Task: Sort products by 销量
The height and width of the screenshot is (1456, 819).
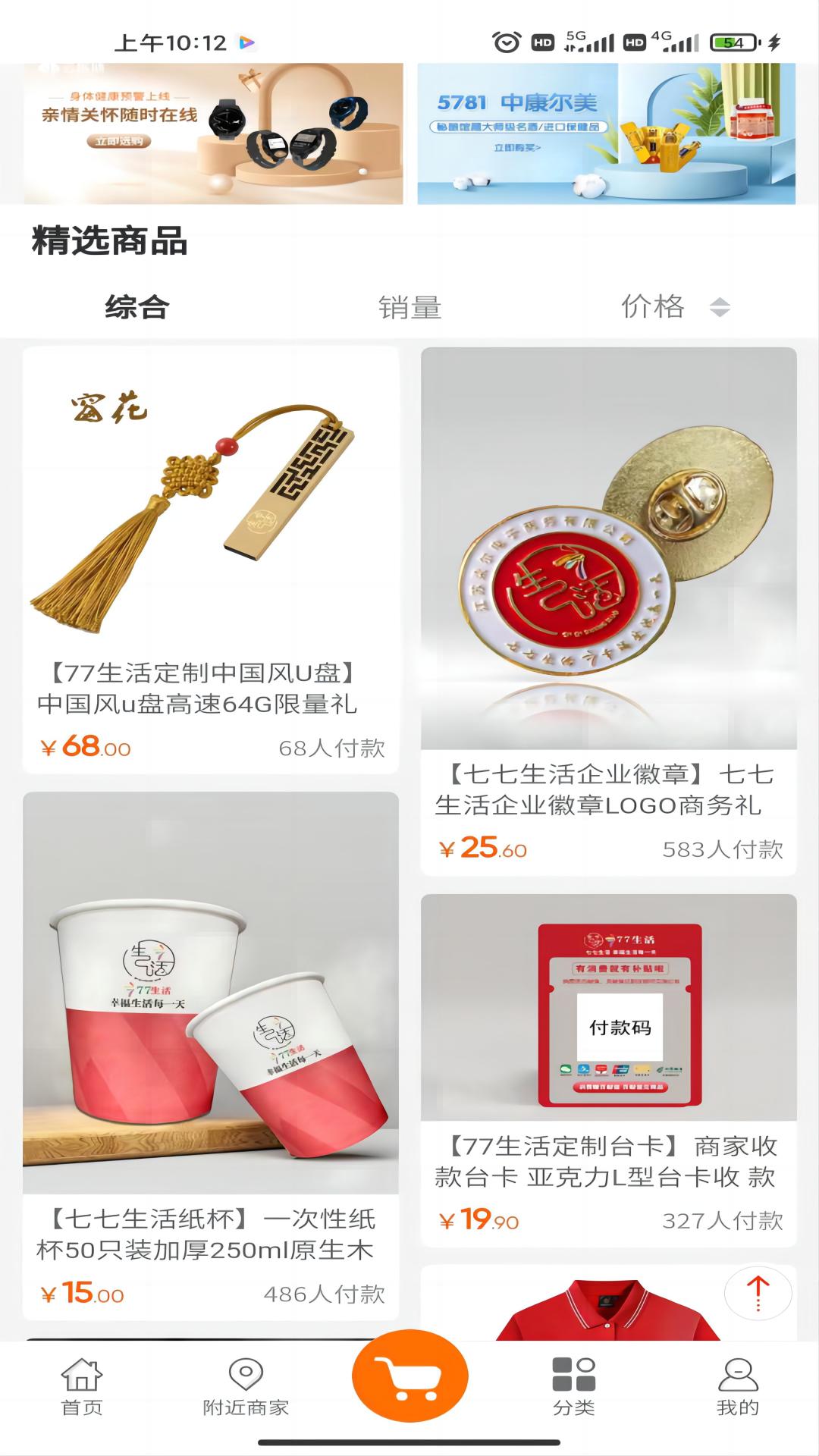Action: click(x=409, y=307)
